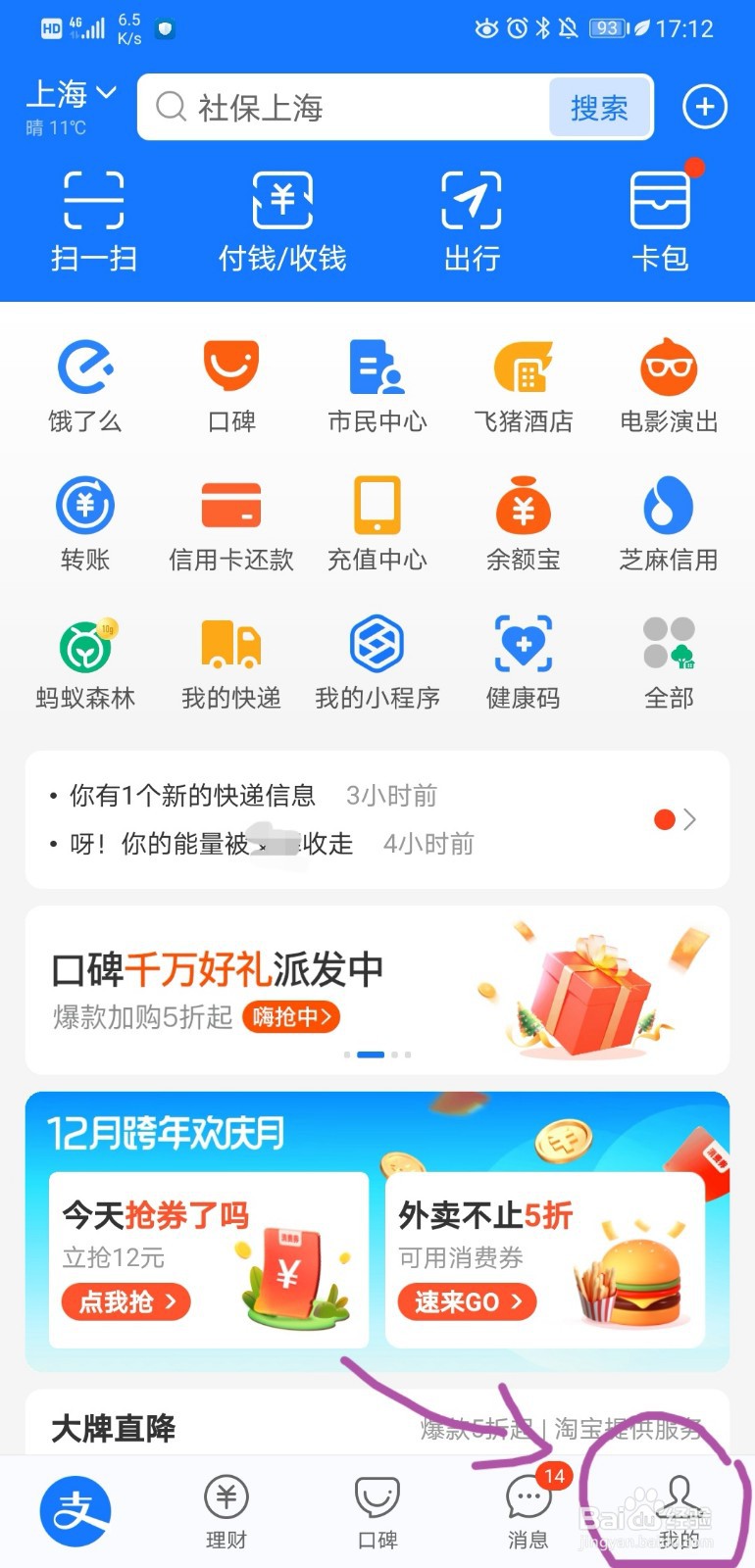Tap 点我抢 to grab coupons
The height and width of the screenshot is (1568, 755).
(126, 1302)
